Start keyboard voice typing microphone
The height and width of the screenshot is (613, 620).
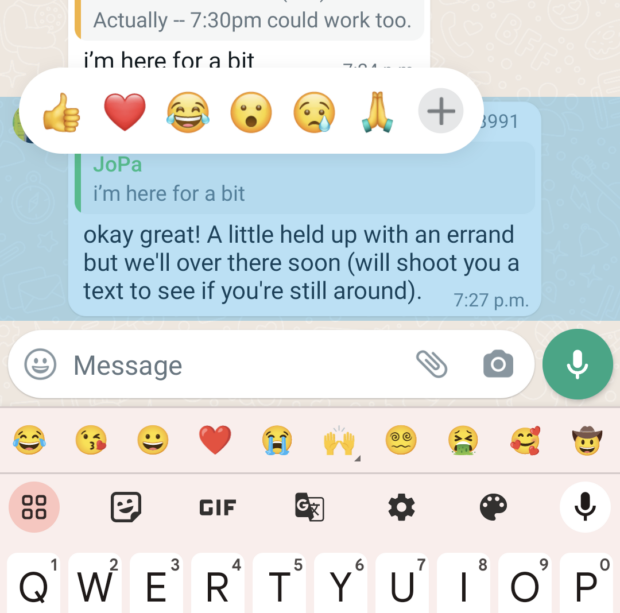point(585,508)
